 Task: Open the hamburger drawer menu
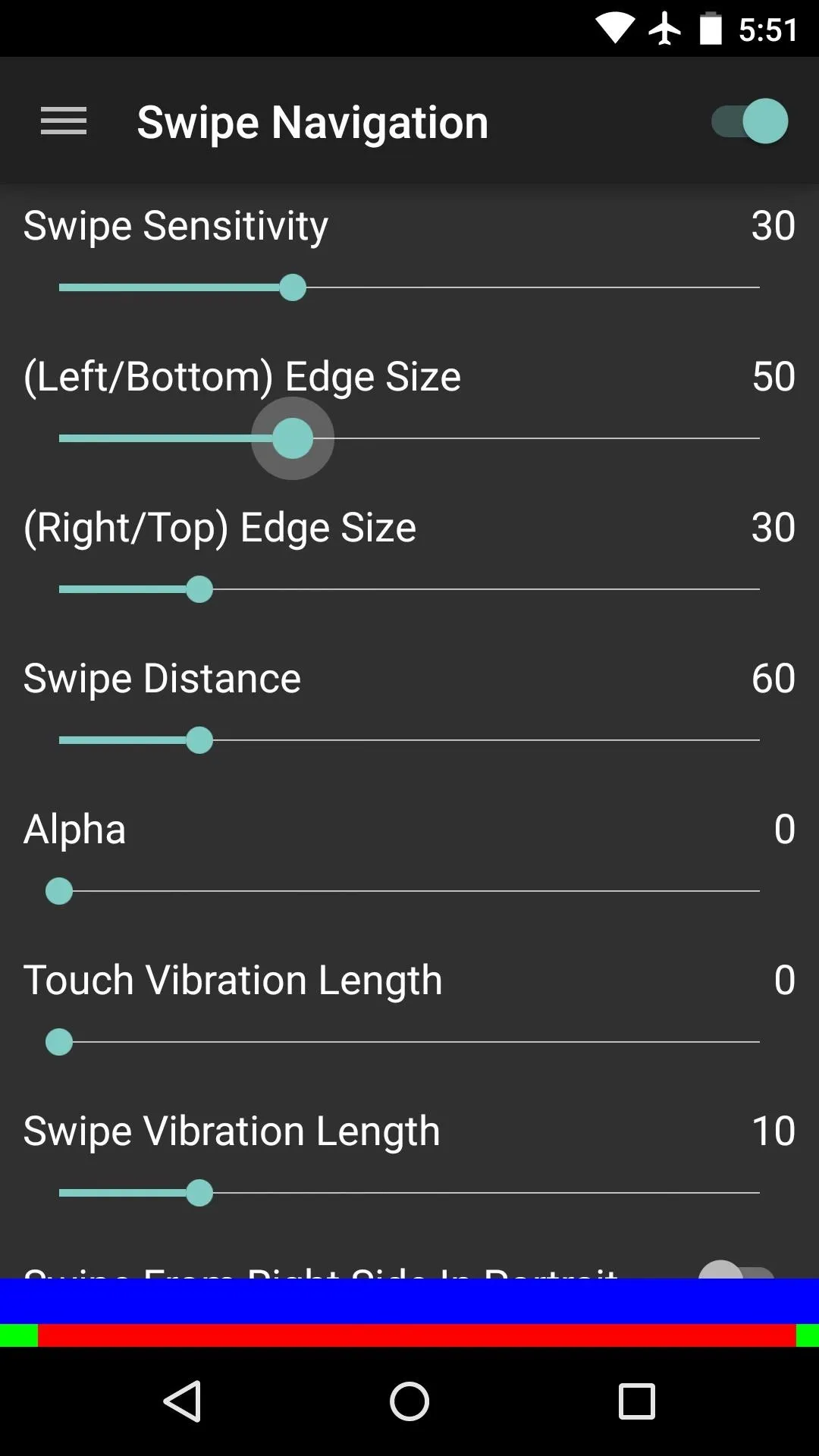click(x=64, y=121)
